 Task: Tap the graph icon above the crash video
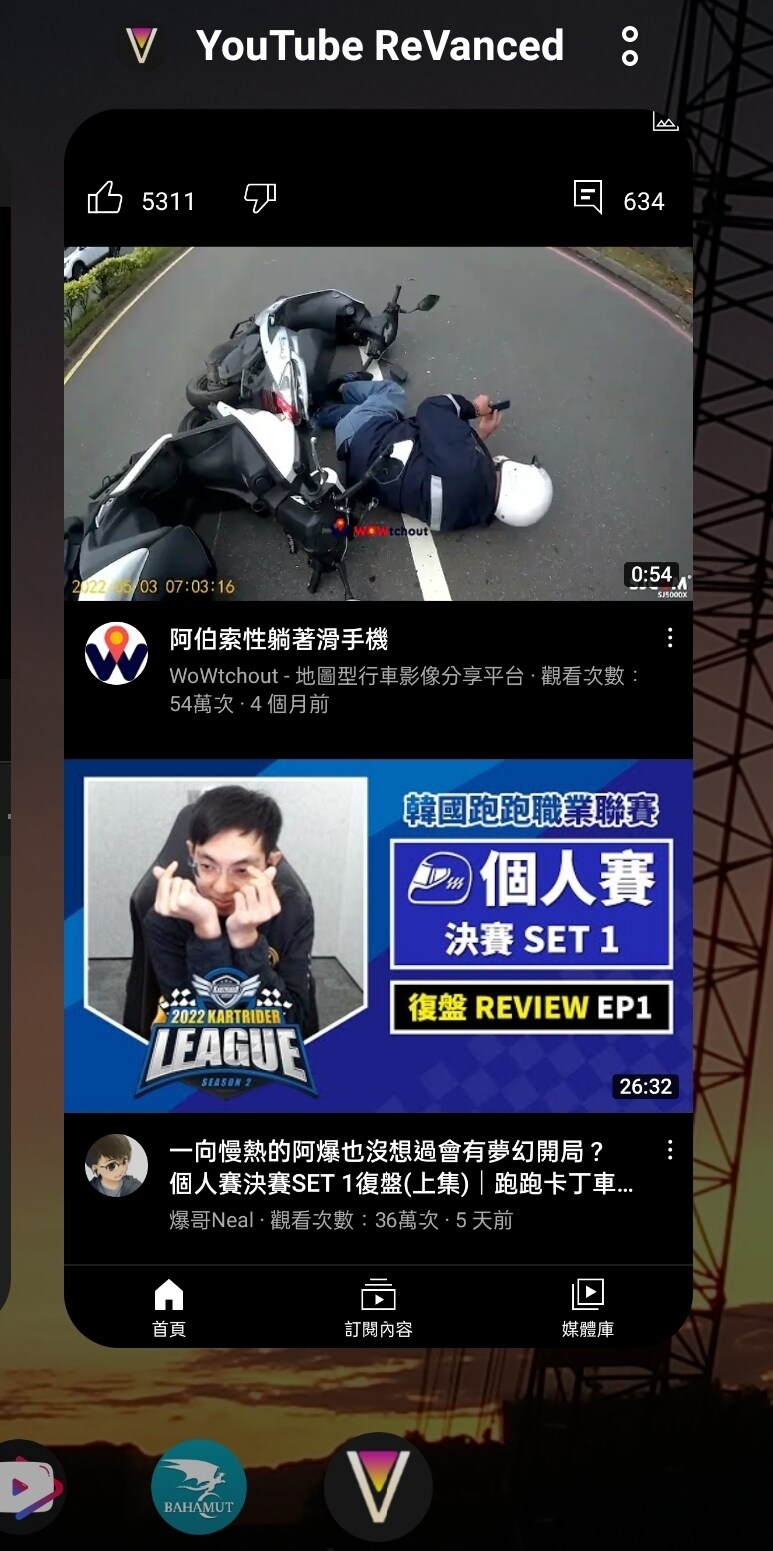[x=665, y=121]
